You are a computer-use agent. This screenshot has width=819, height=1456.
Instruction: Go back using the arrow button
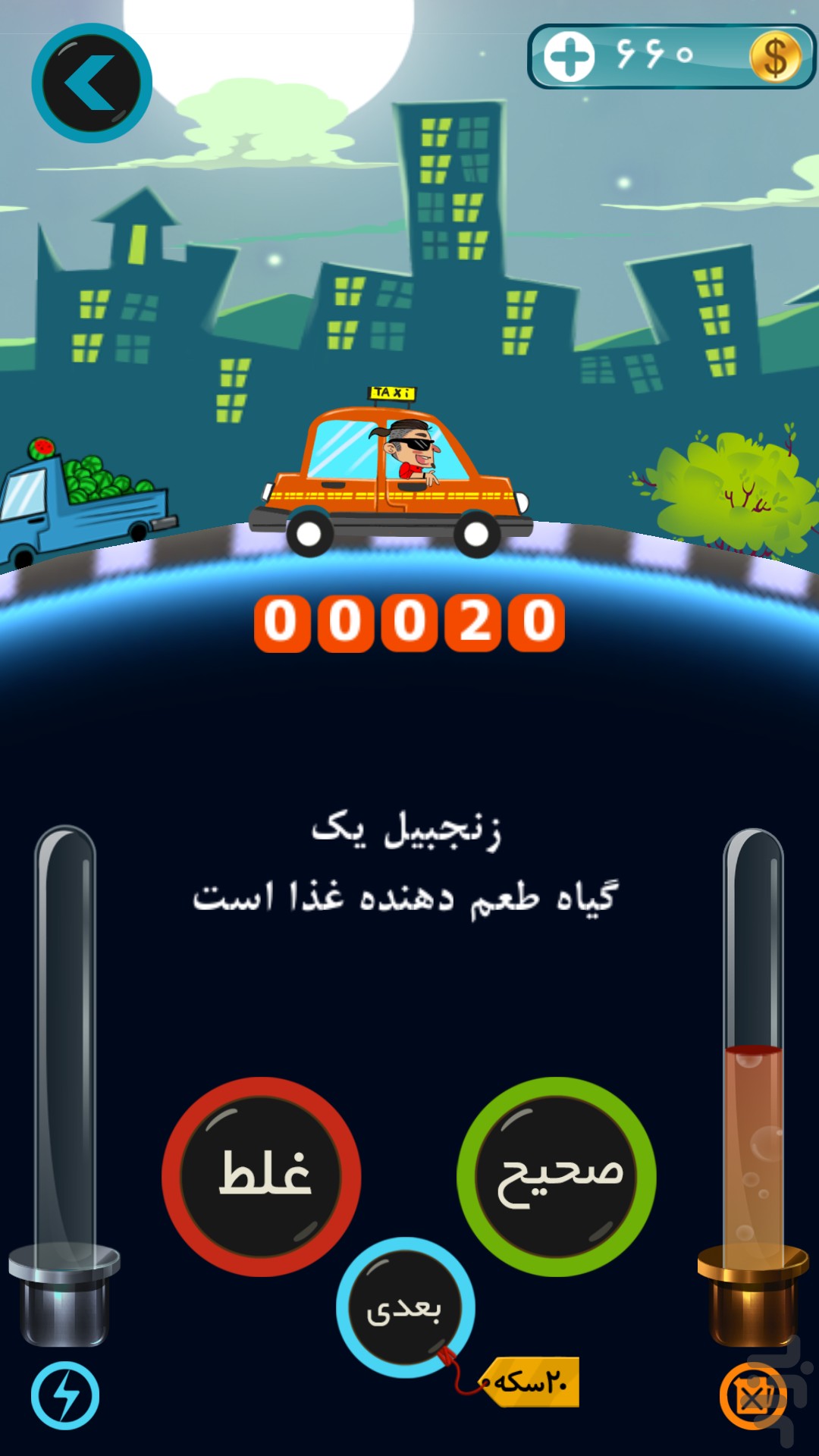click(x=91, y=83)
